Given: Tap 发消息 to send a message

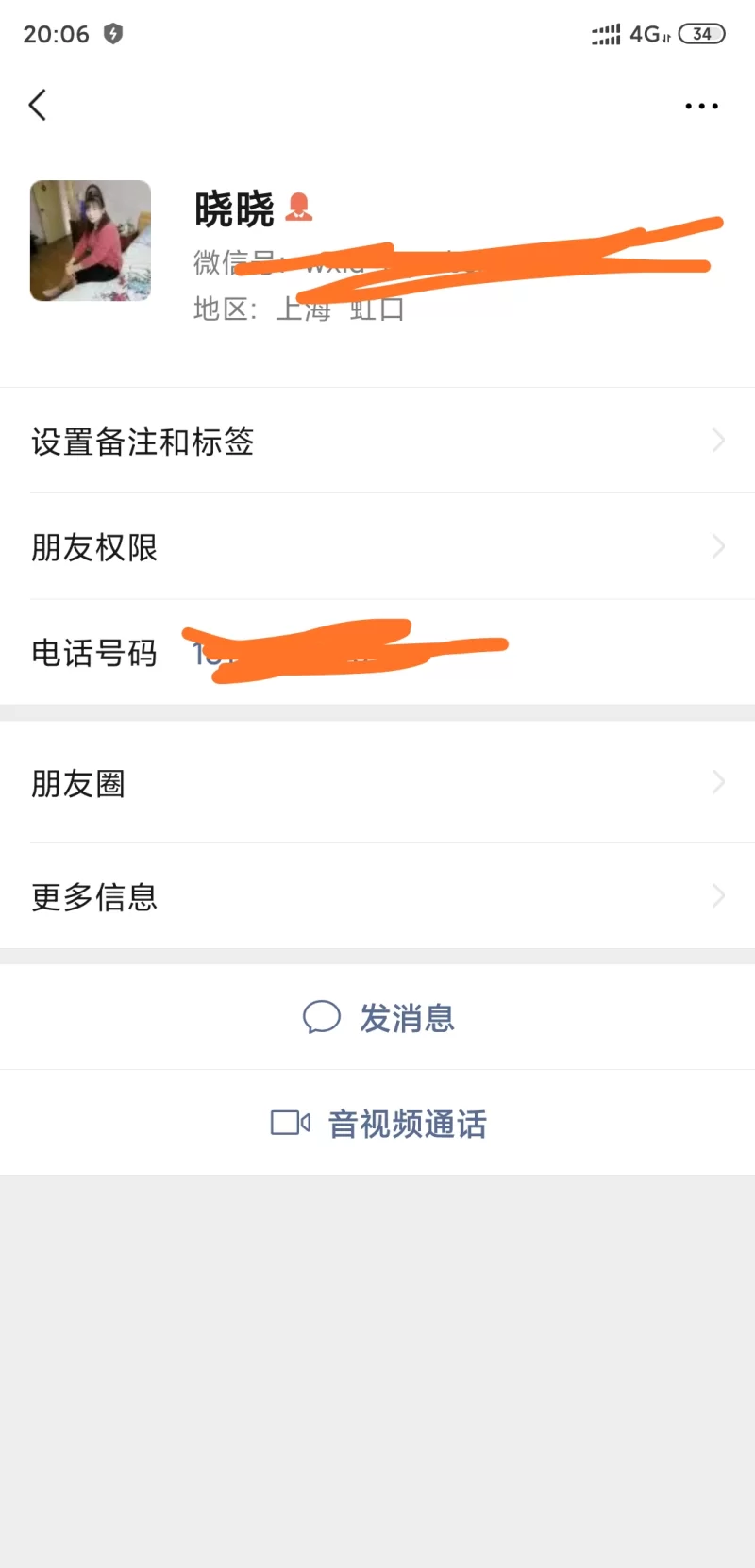Looking at the screenshot, I should click(x=379, y=1018).
